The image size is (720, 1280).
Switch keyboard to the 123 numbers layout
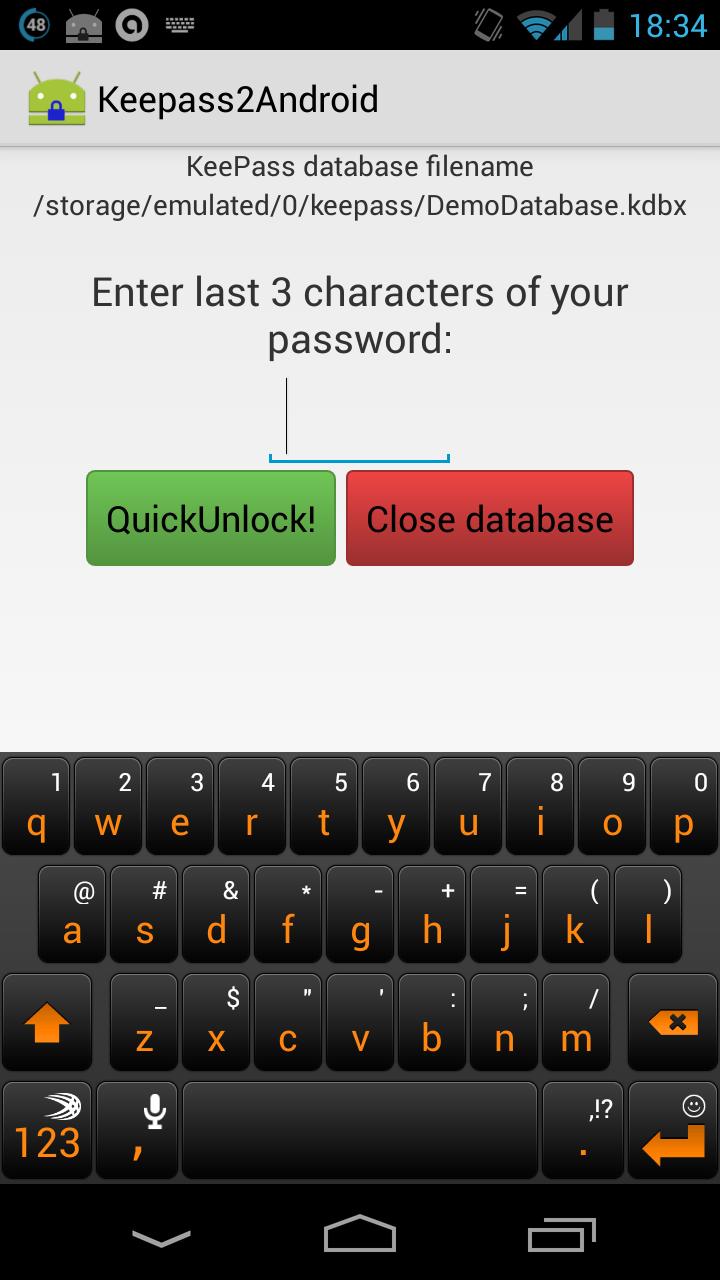click(x=47, y=1130)
